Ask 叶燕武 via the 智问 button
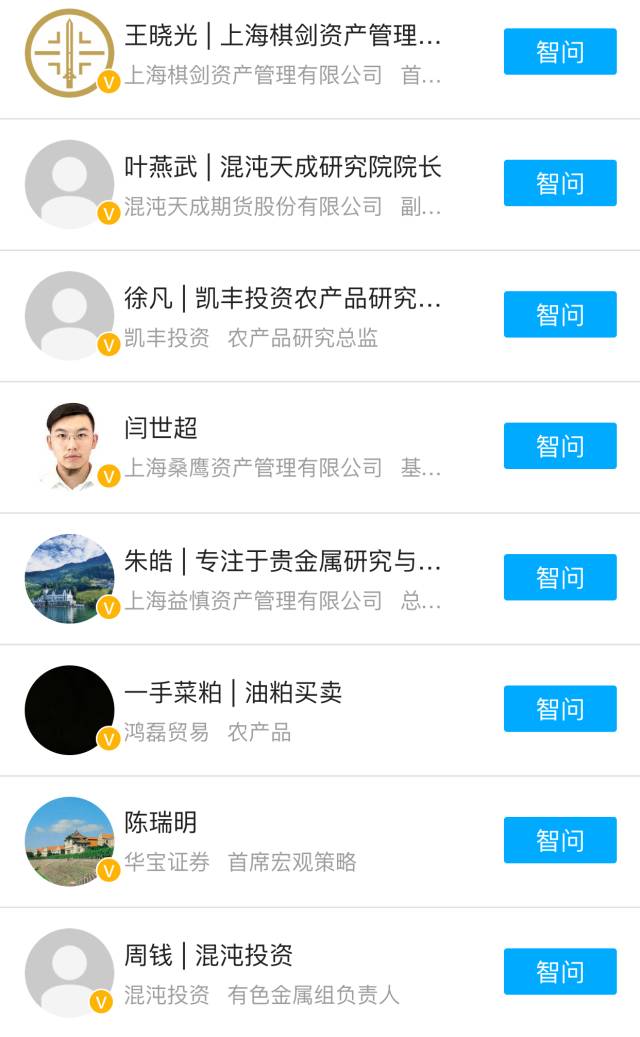640x1037 pixels. [560, 183]
